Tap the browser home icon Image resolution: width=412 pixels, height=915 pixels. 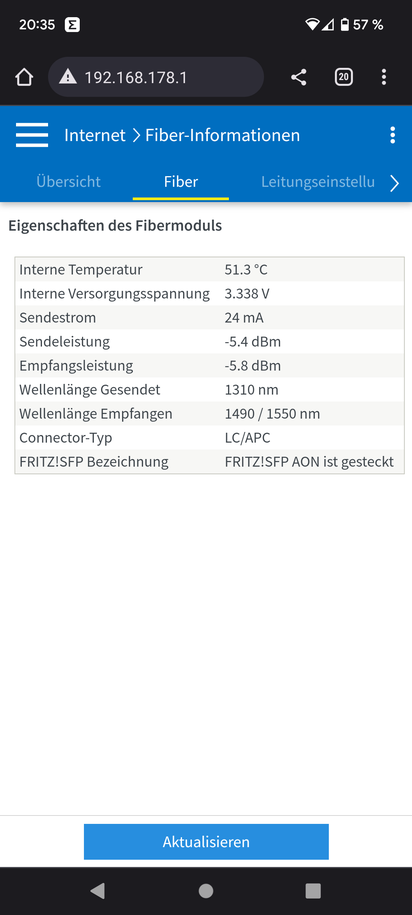[x=24, y=77]
